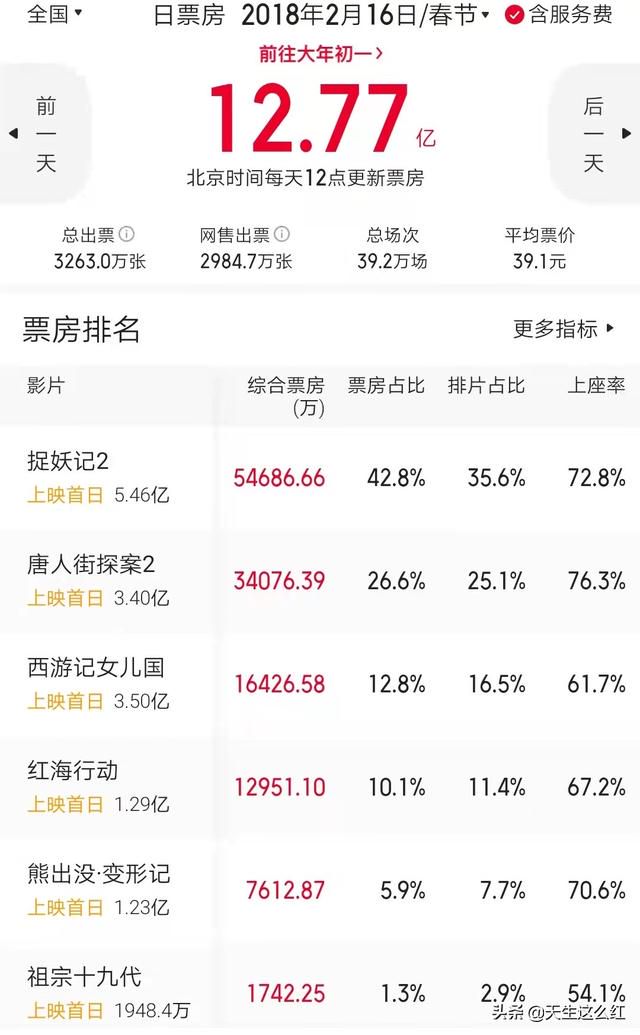Open the 捉妖记2 movie row
640x1035 pixels.
tap(320, 477)
